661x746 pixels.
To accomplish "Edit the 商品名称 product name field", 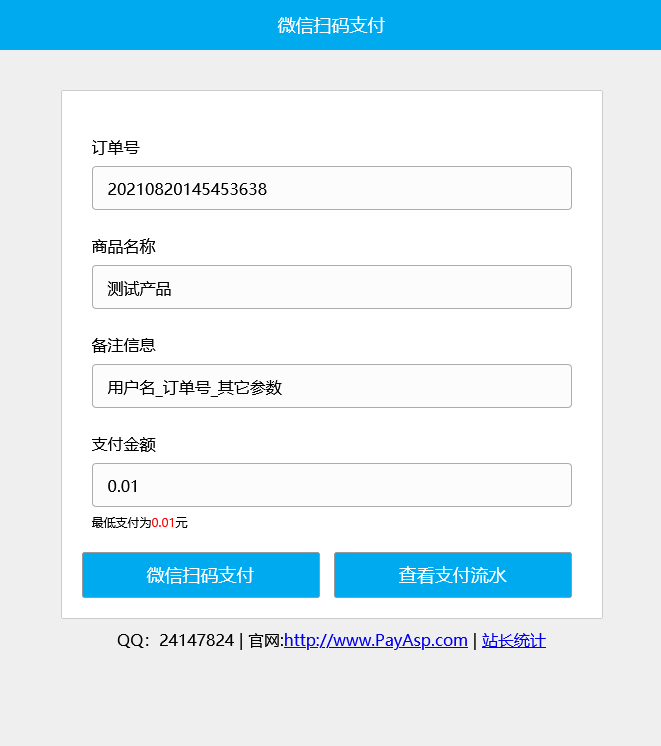I will 331,287.
